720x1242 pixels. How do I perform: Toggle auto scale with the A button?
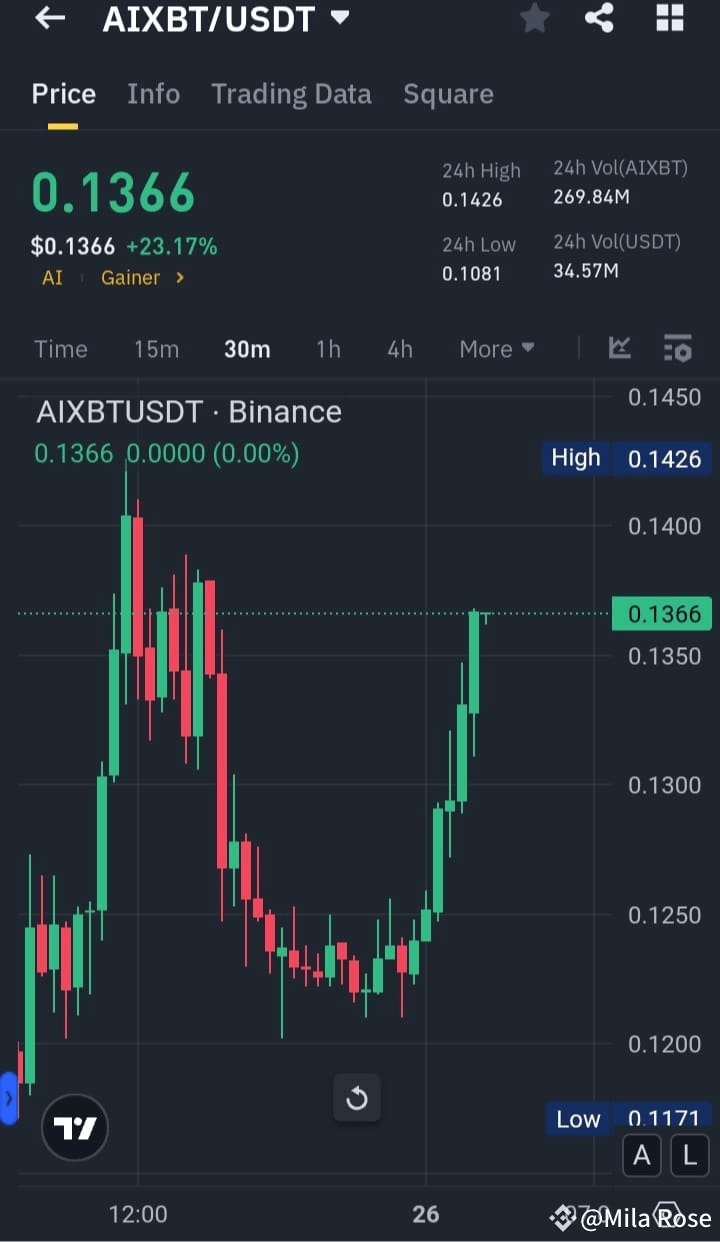click(641, 1155)
